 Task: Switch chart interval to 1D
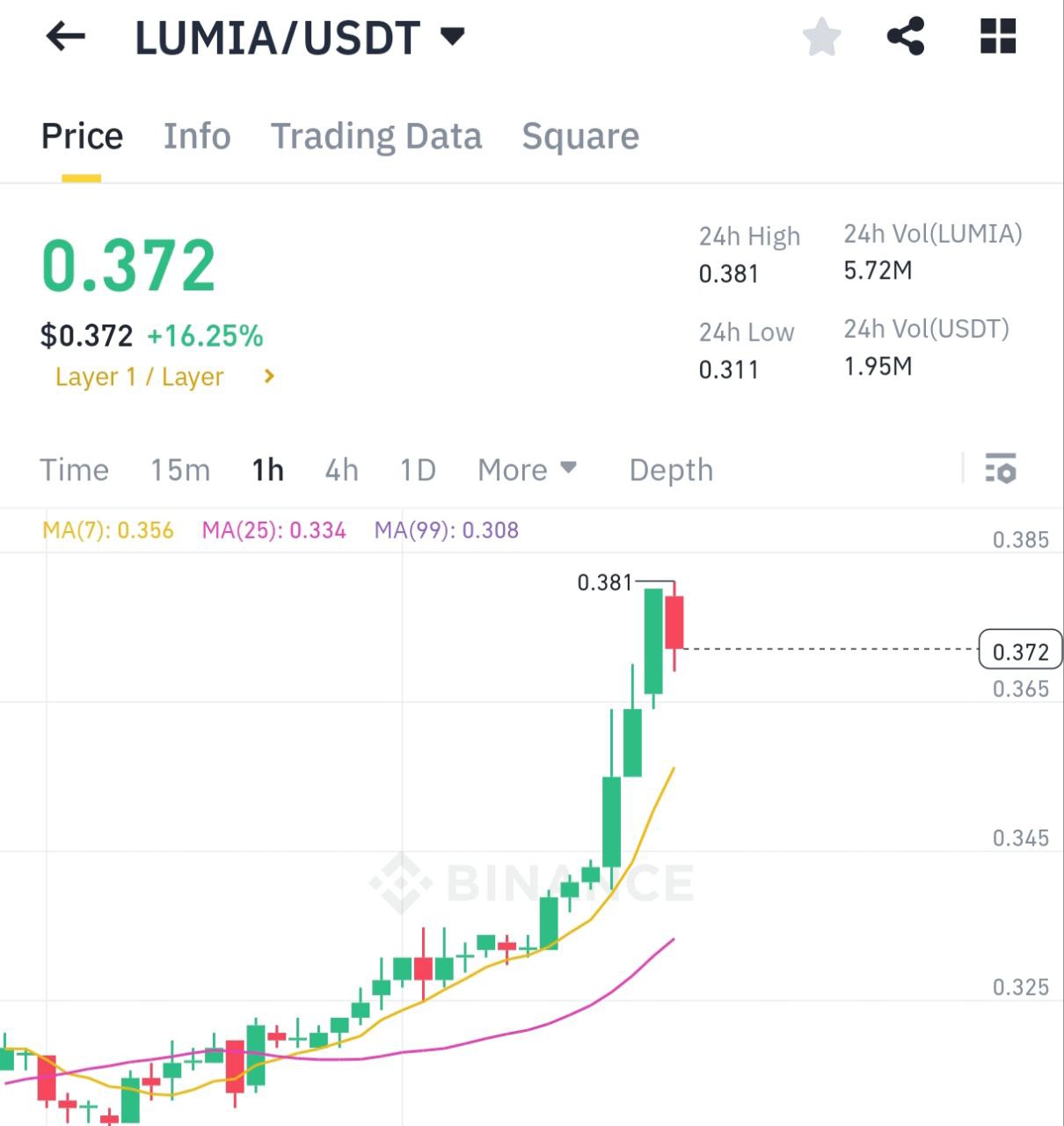tap(418, 470)
